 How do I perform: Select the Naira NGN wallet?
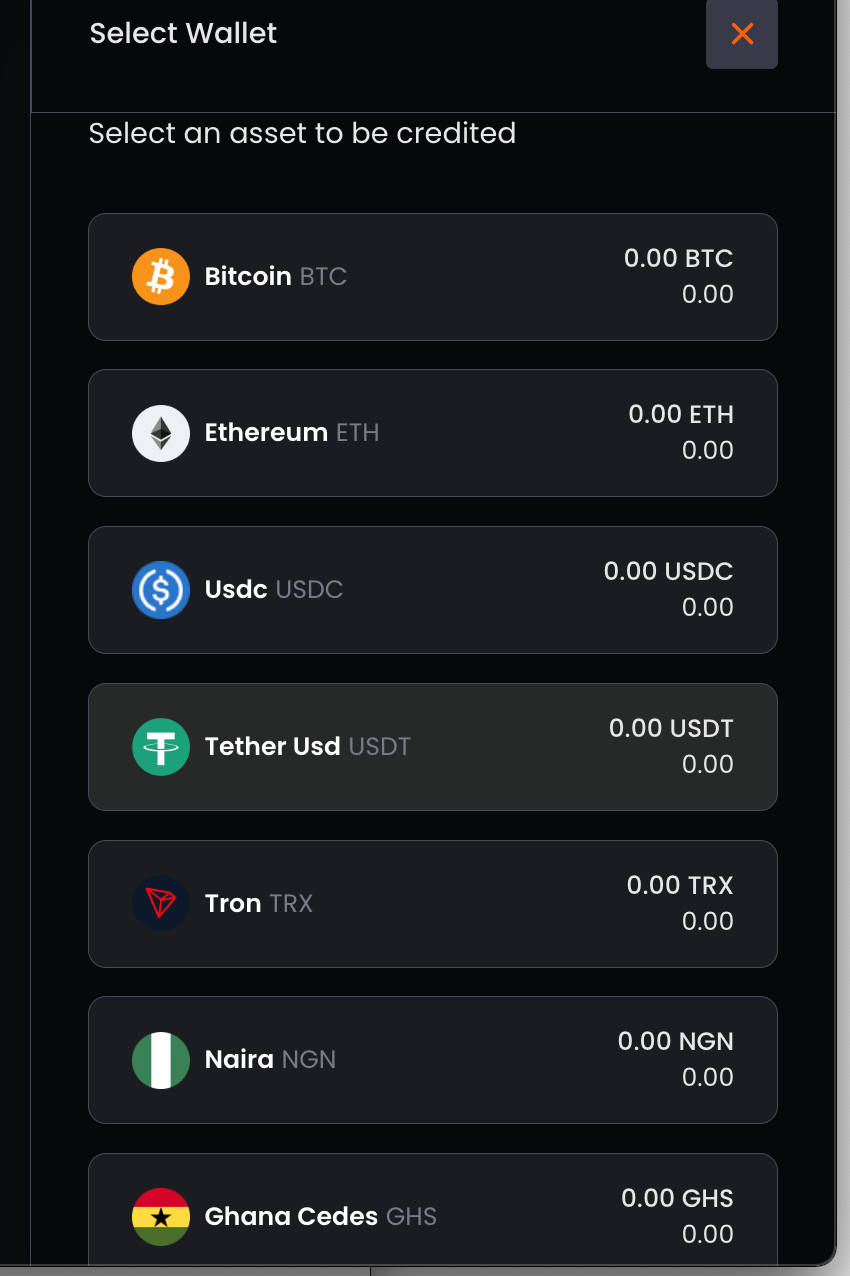pyautogui.click(x=432, y=1060)
